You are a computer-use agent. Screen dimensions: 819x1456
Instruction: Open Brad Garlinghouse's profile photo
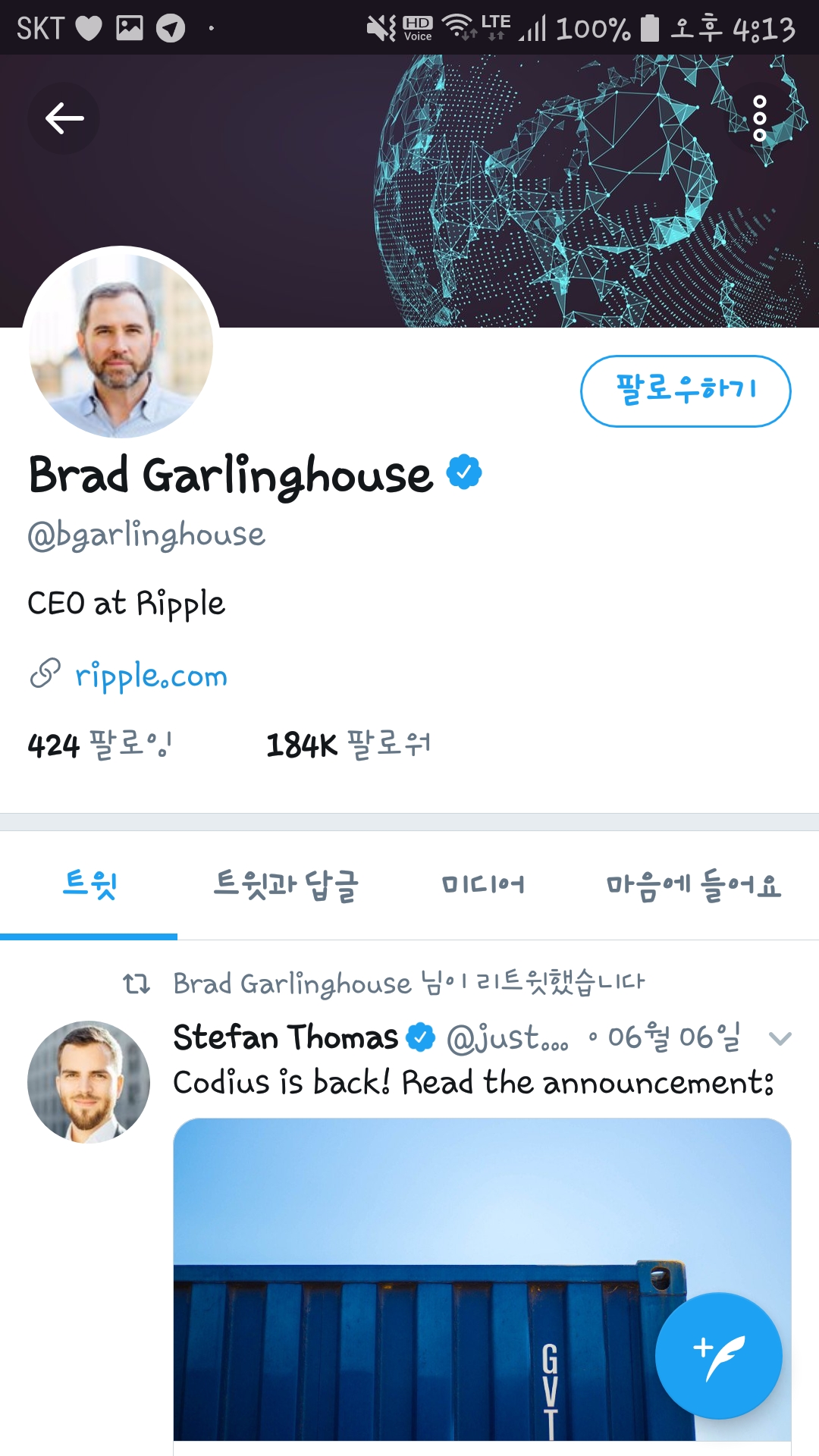[x=121, y=346]
